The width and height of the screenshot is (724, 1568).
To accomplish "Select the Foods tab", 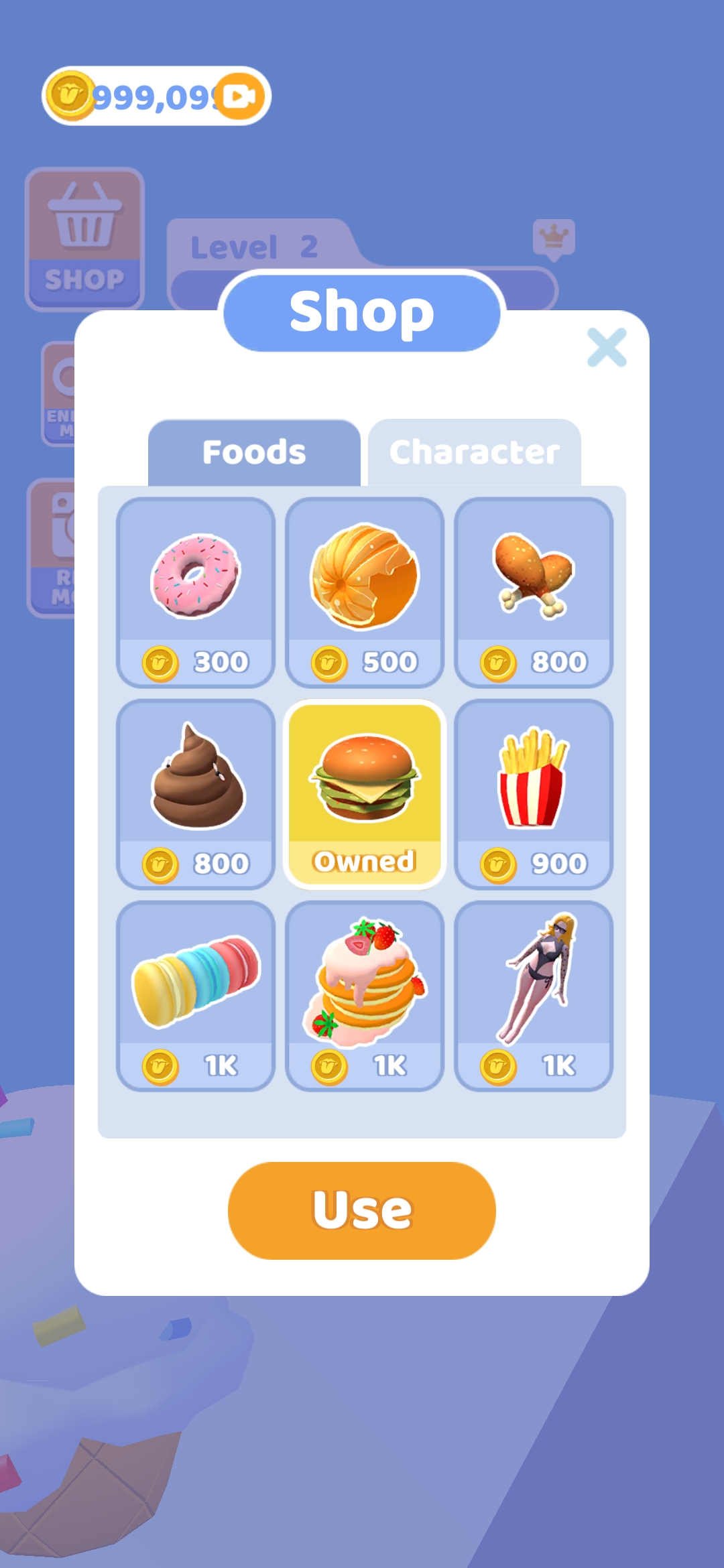I will (x=254, y=452).
